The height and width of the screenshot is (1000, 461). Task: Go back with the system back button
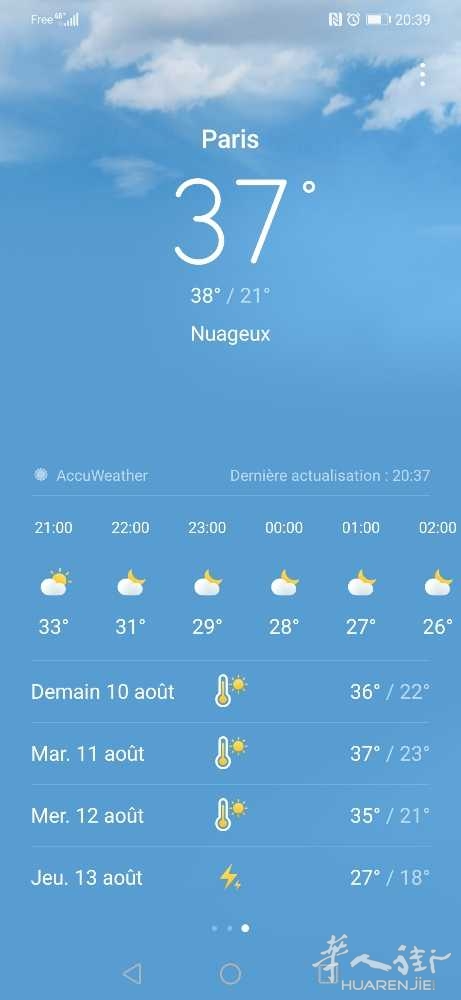click(x=131, y=973)
